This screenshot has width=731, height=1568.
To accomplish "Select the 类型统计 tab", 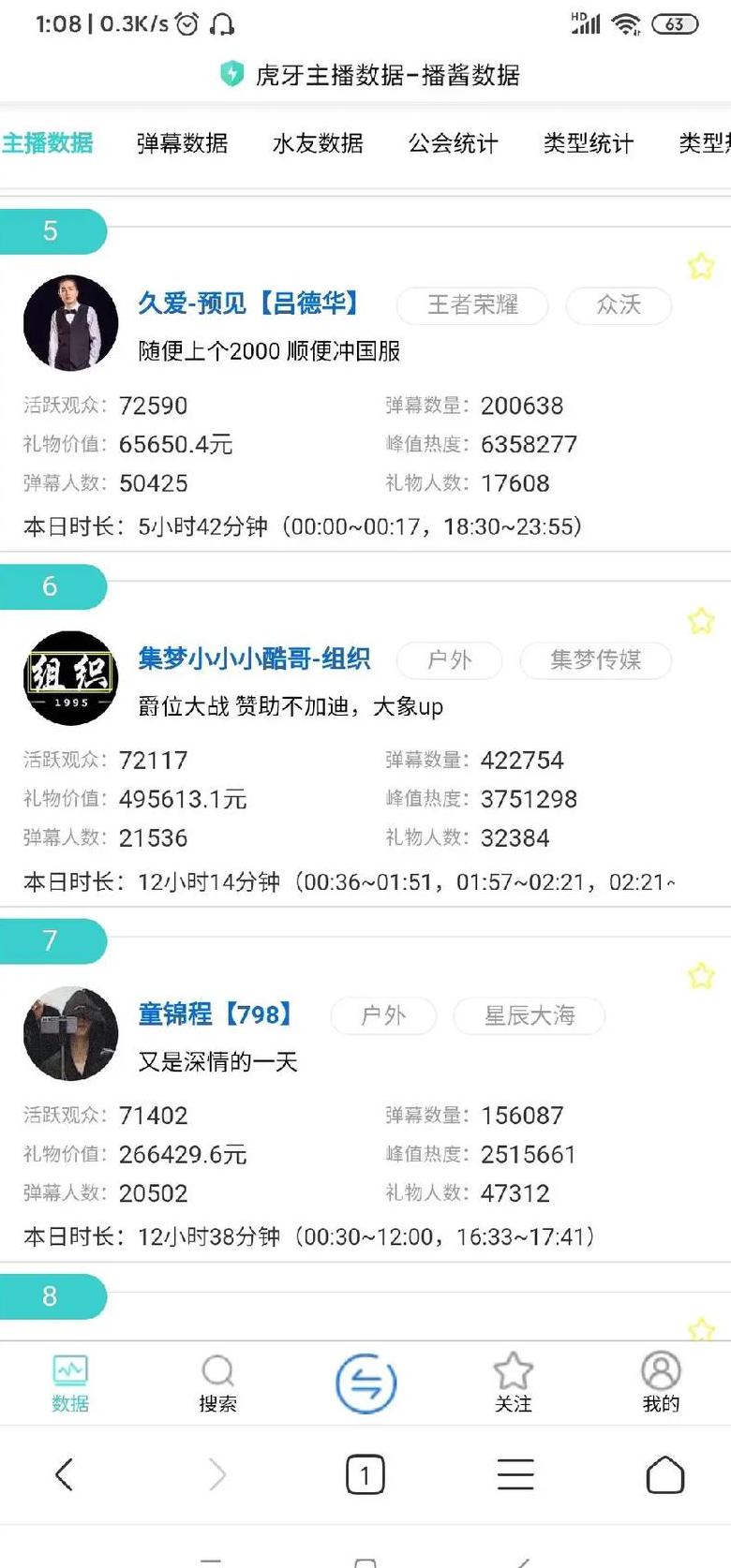I will click(589, 143).
